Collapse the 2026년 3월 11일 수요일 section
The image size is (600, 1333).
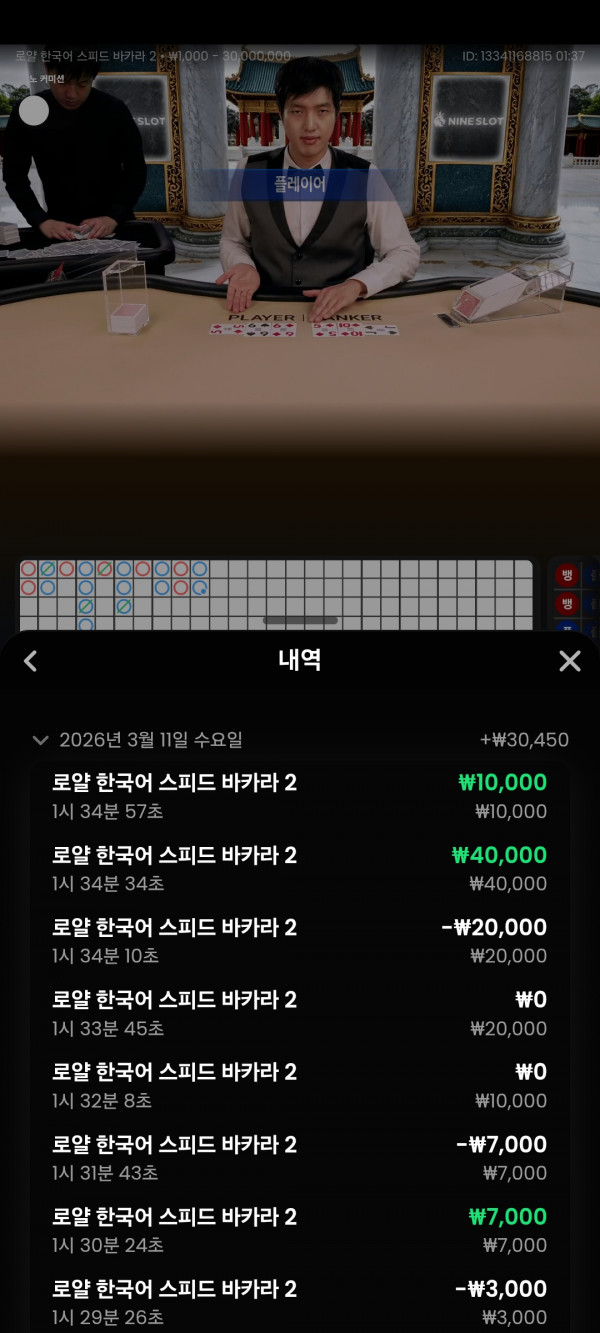pos(41,741)
